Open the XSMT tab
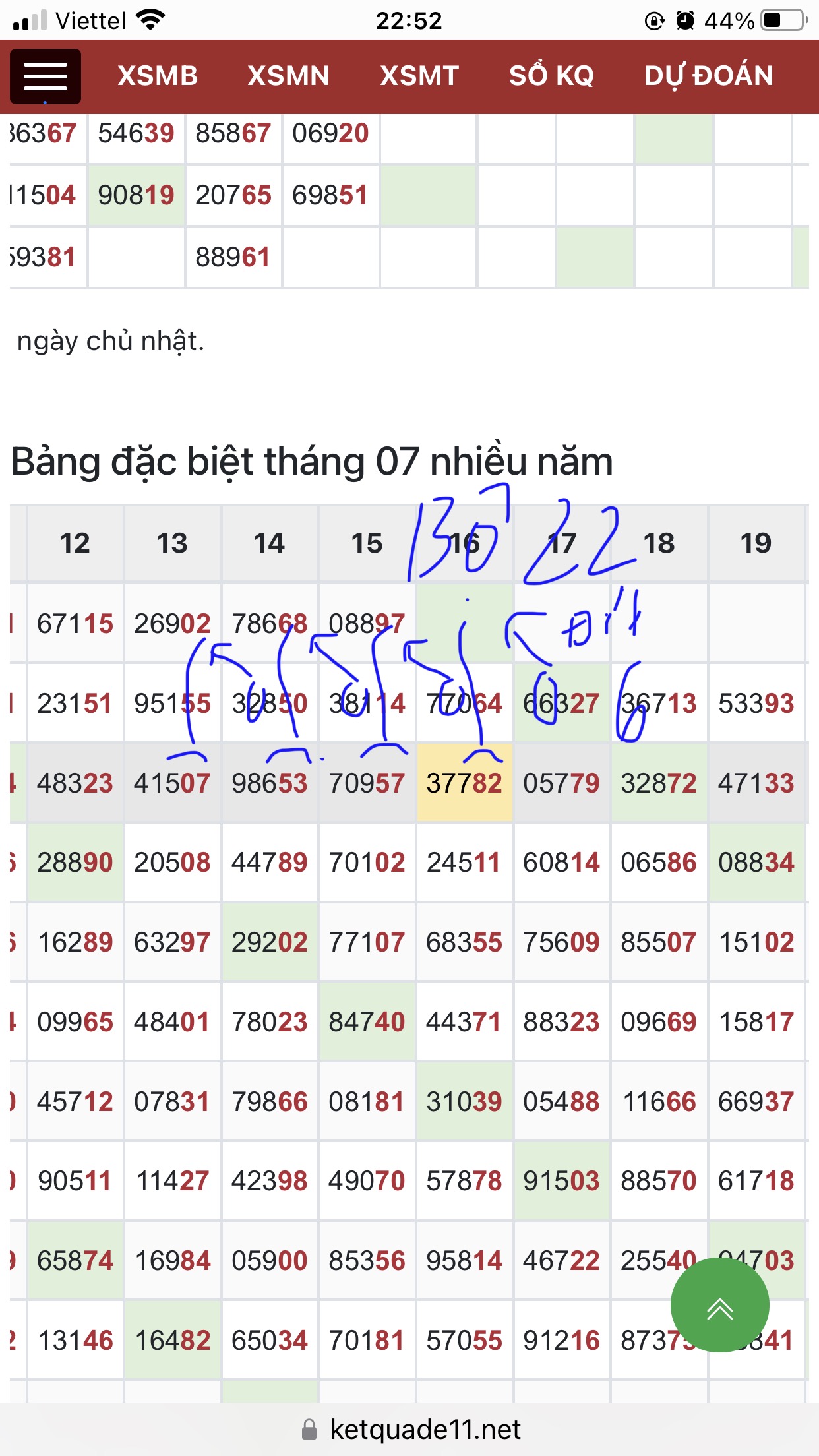 click(419, 76)
